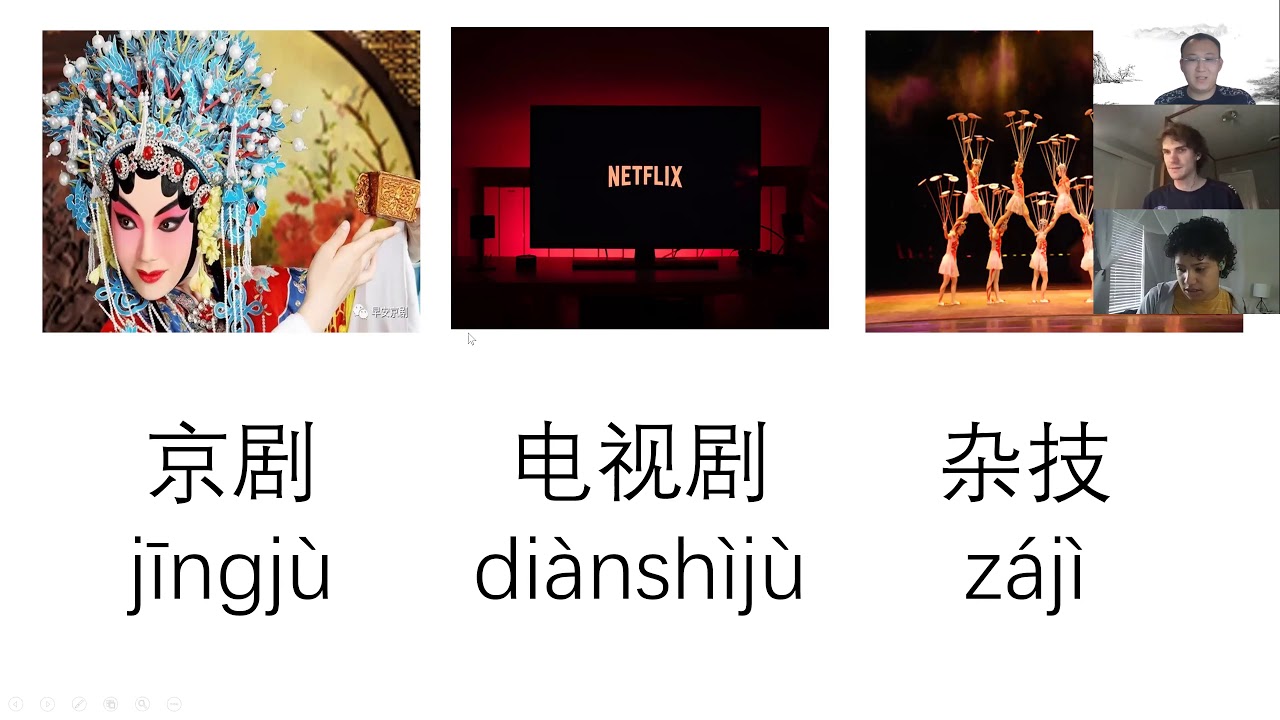Open the pen and pointer tools

coord(79,704)
